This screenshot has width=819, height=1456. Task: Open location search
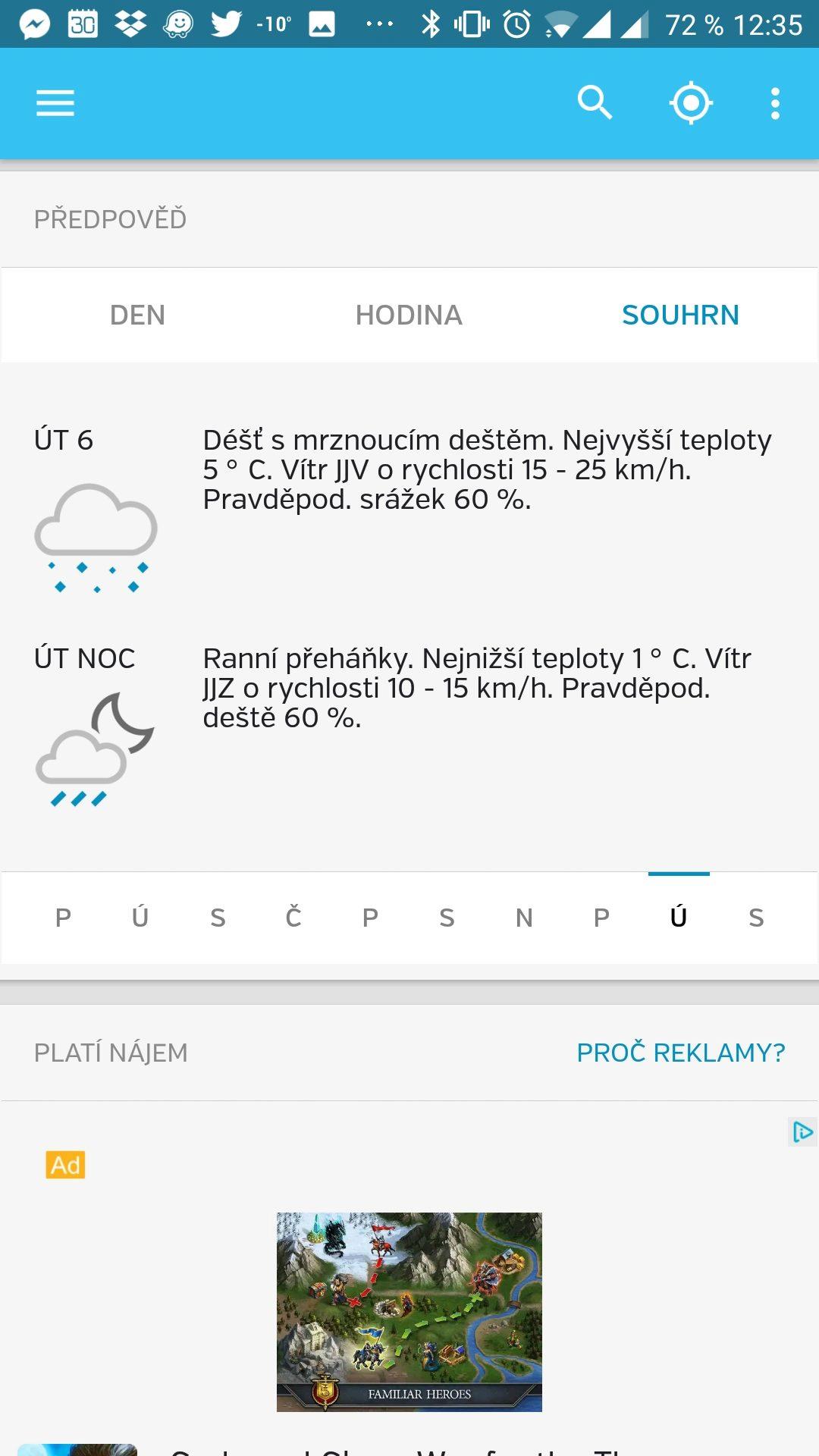[x=595, y=102]
